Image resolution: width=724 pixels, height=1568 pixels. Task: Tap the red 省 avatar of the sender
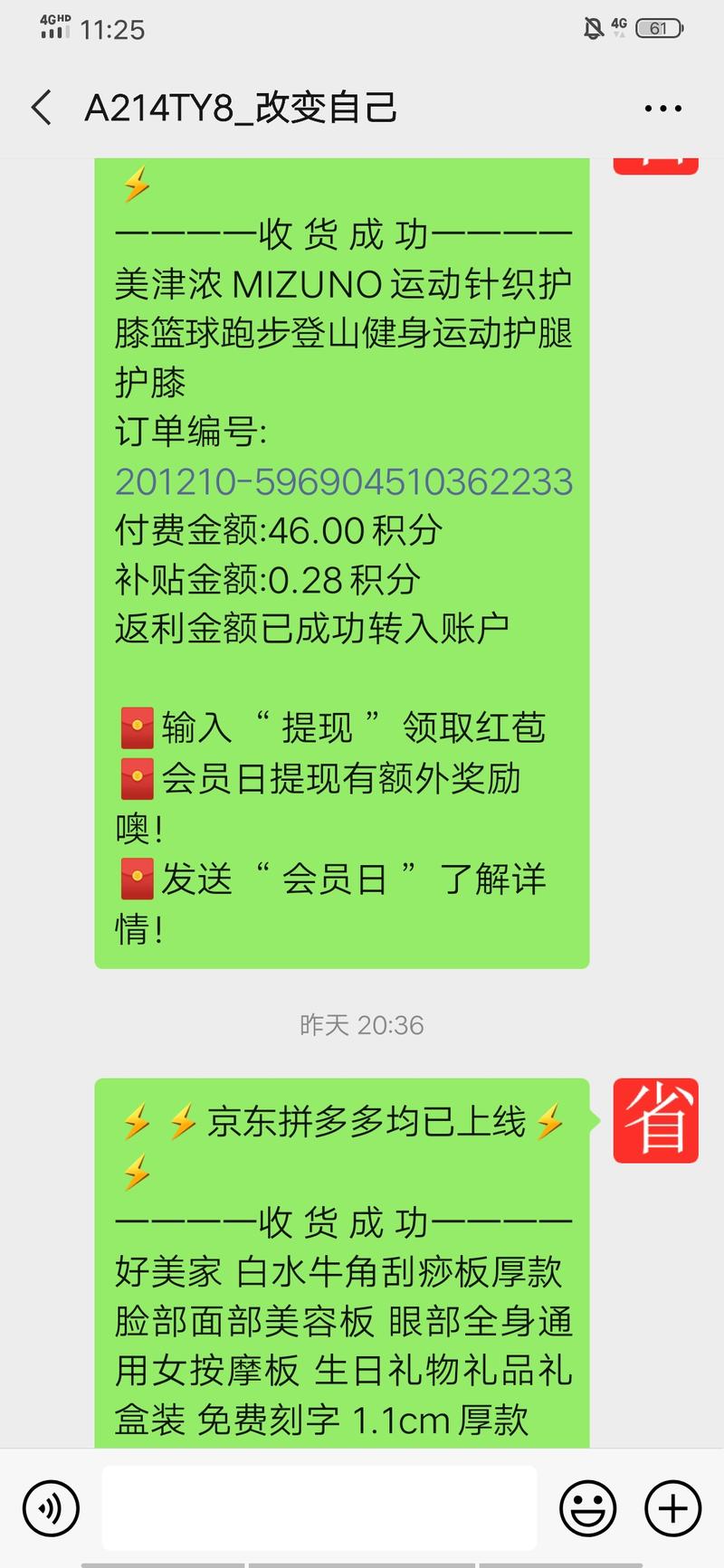coord(655,1120)
